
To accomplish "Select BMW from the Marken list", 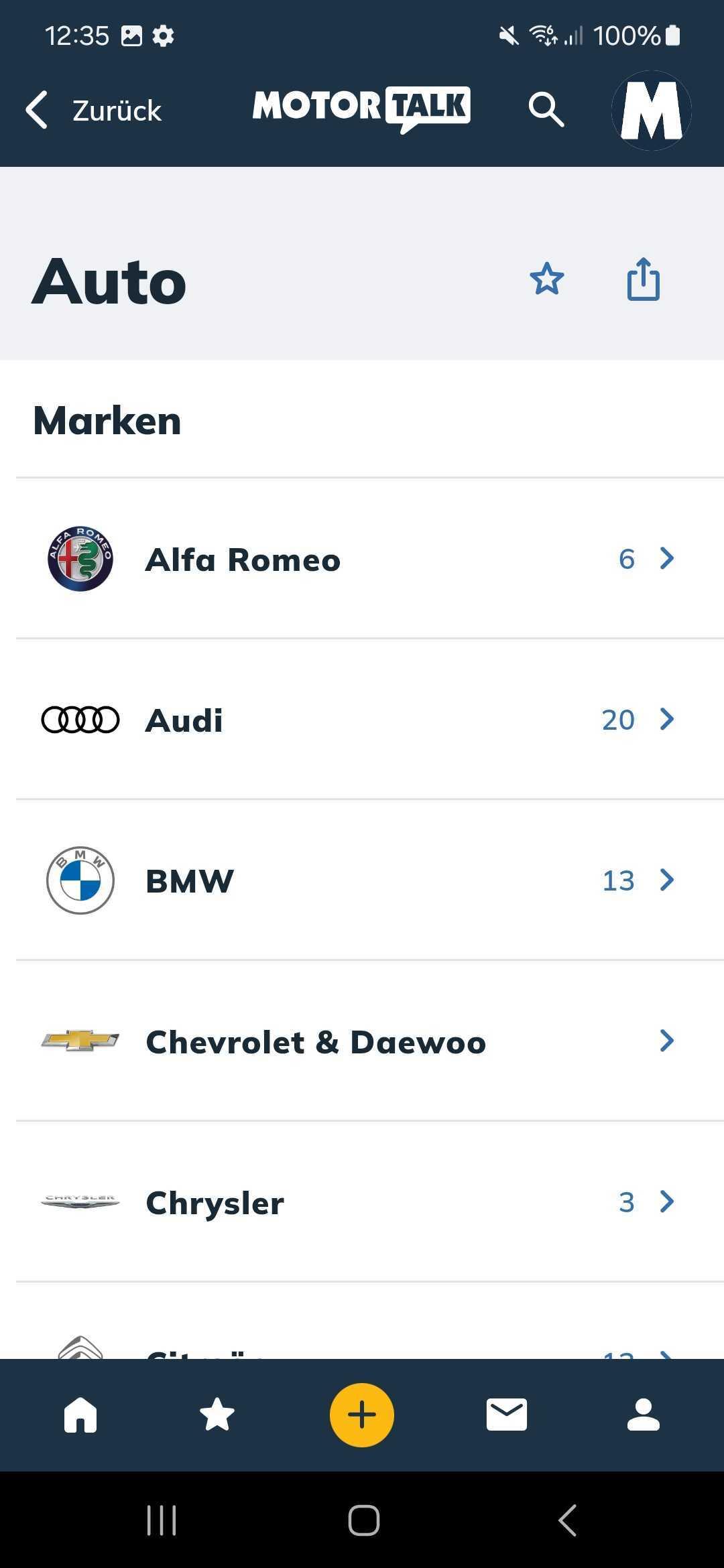I will coord(362,880).
